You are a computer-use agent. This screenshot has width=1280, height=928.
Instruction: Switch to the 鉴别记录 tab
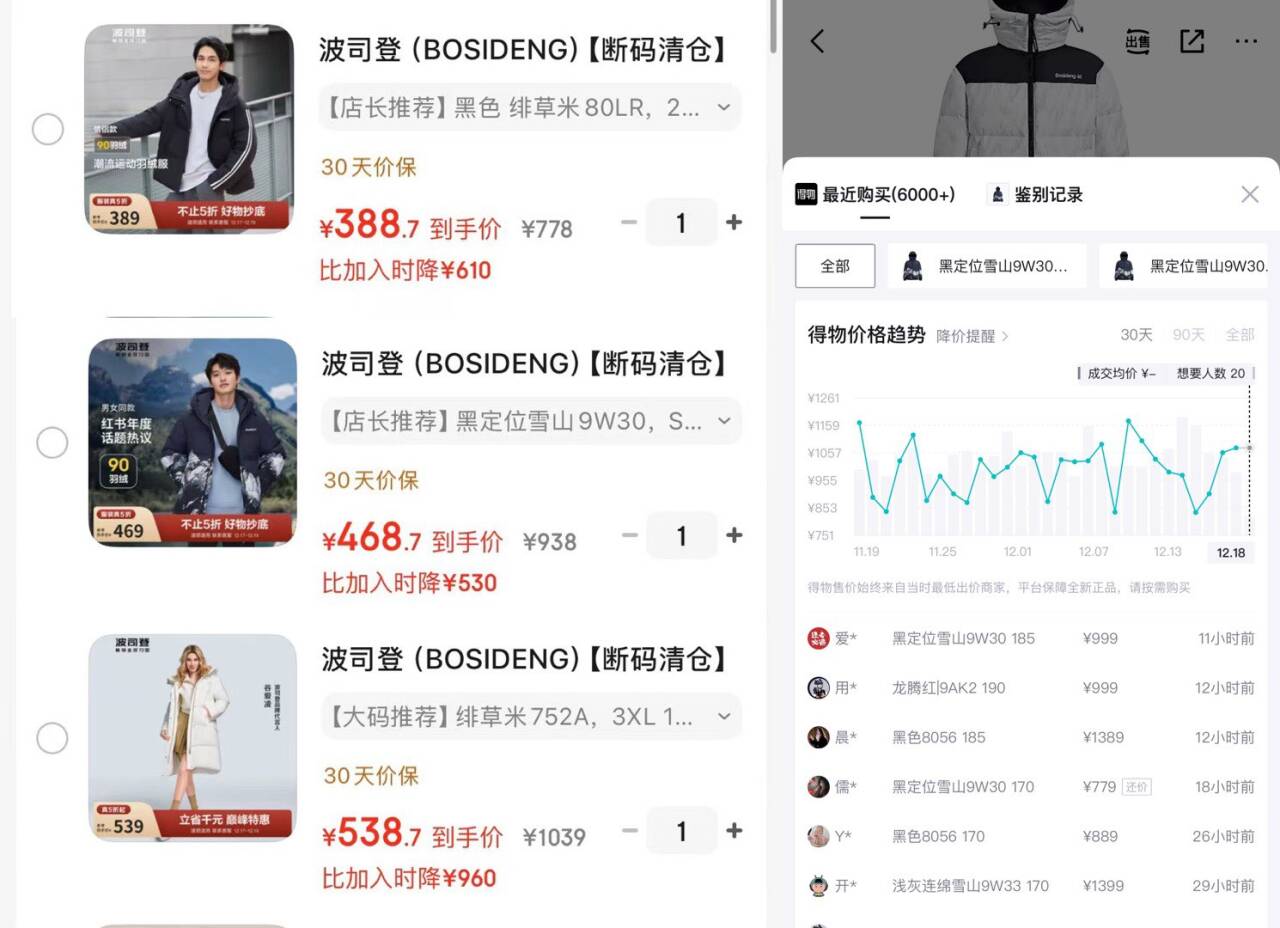click(1036, 195)
